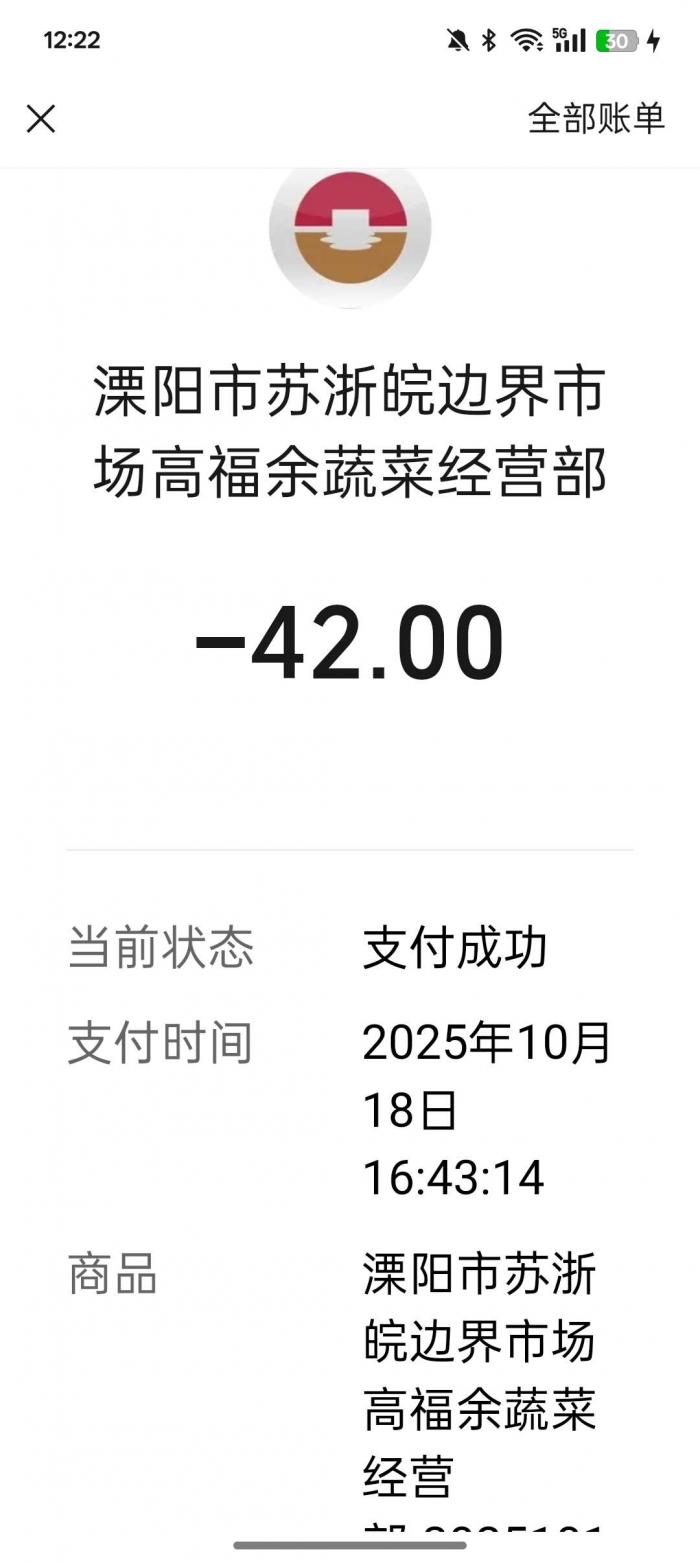Open 全部账单 to view all bills

pyautogui.click(x=596, y=118)
